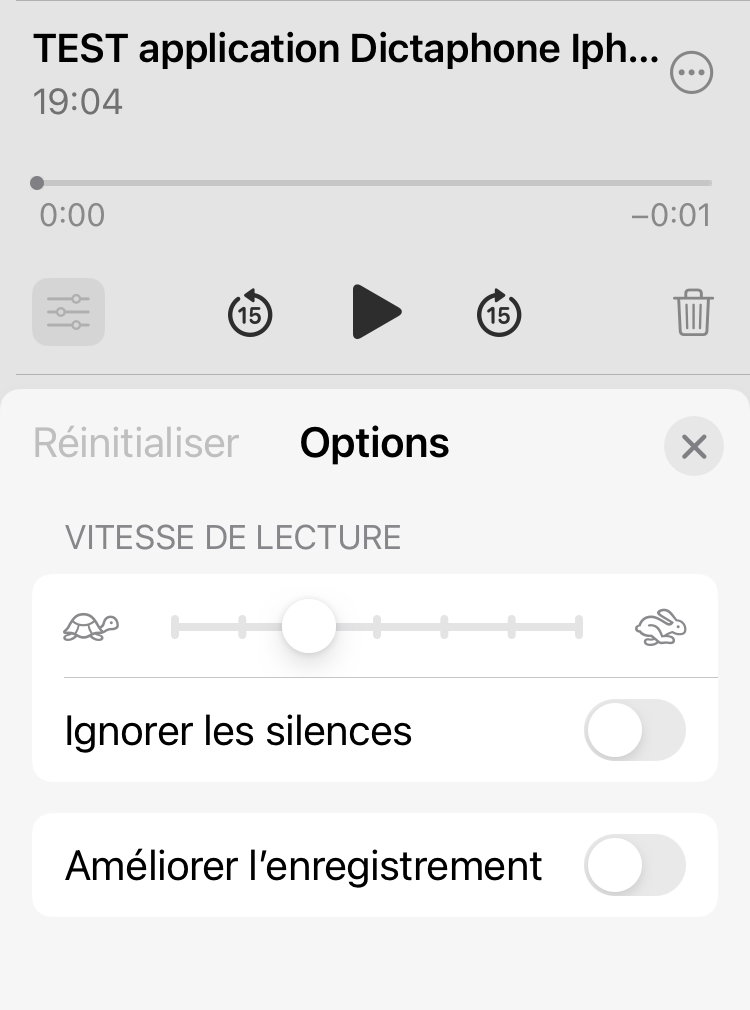The height and width of the screenshot is (1010, 750).
Task: Delete the recording with trash icon
Action: (693, 313)
